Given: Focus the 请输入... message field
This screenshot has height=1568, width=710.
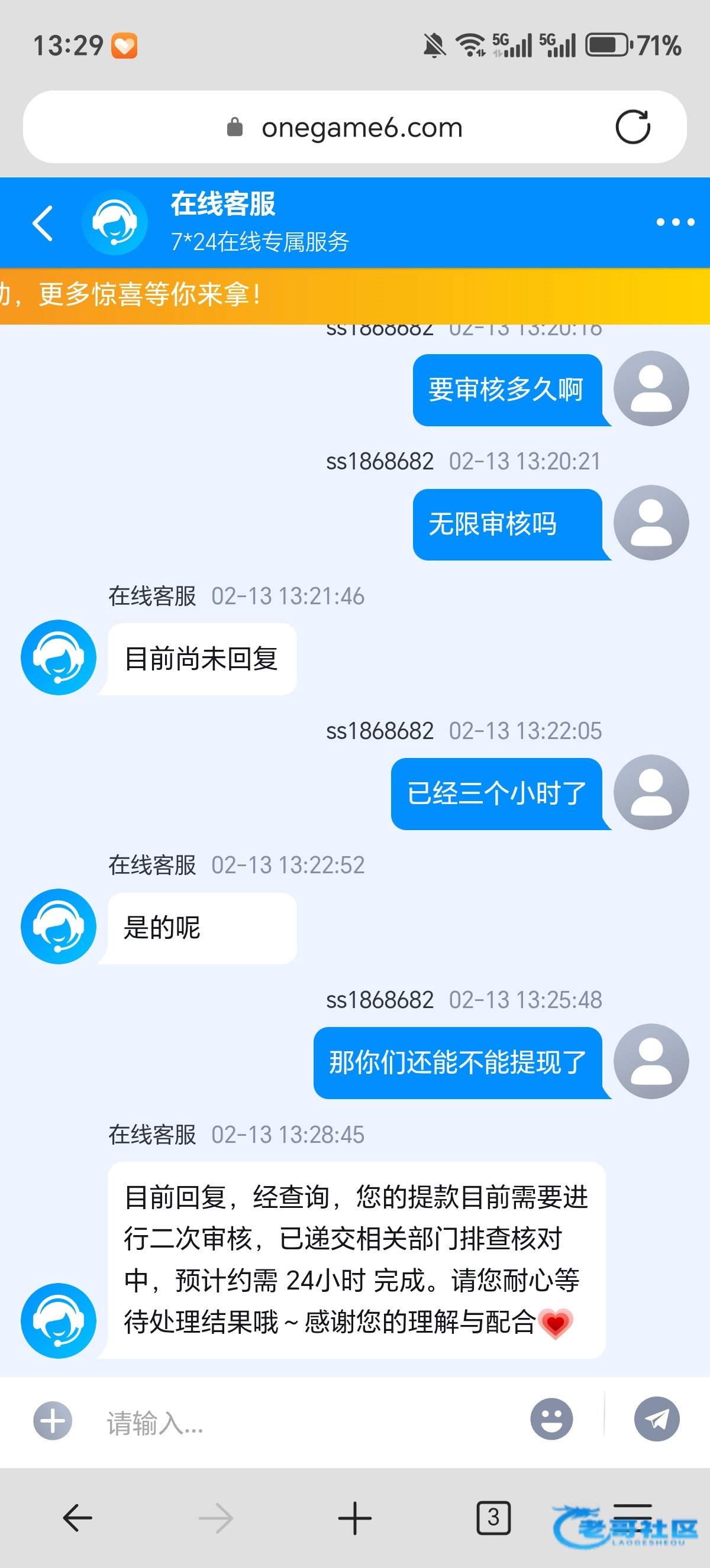Looking at the screenshot, I should pyautogui.click(x=305, y=1422).
